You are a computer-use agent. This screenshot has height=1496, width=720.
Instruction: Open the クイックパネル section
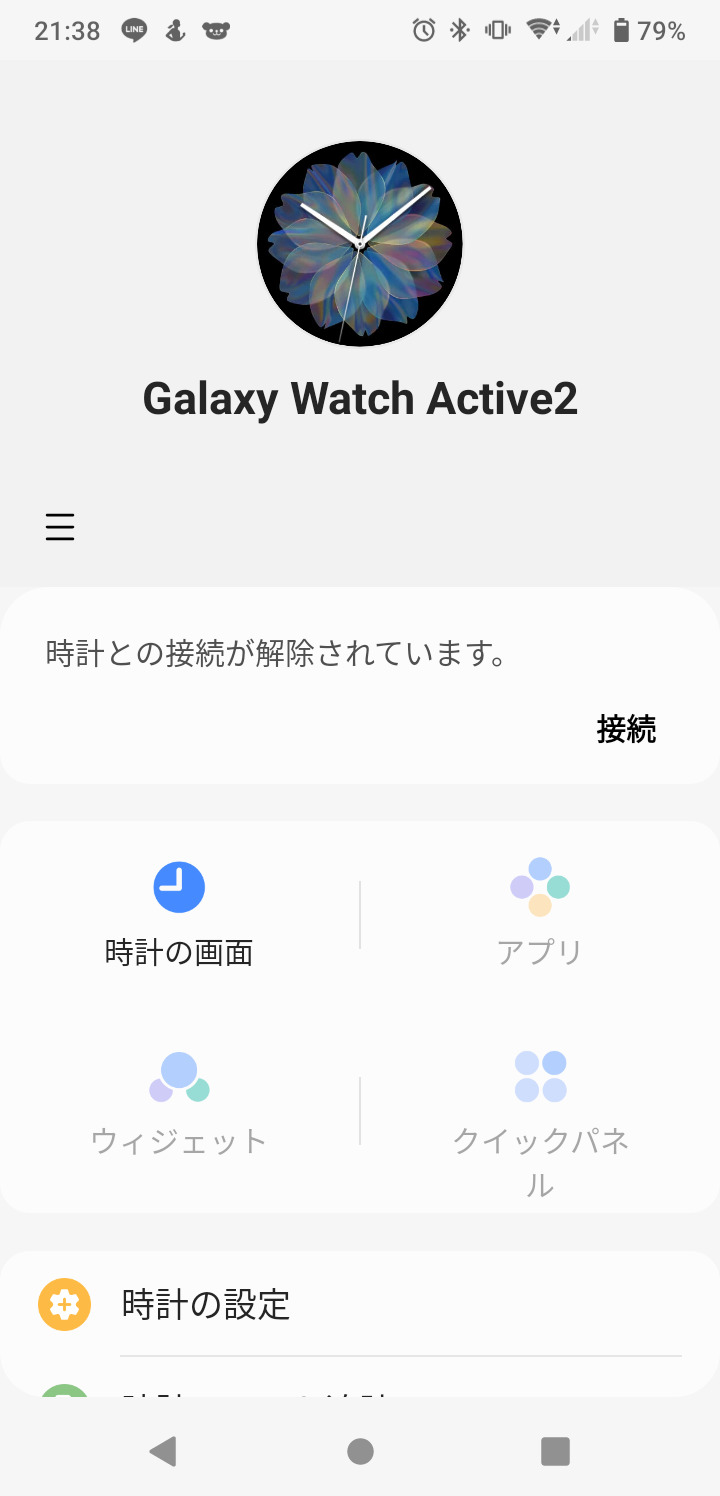click(x=540, y=1120)
